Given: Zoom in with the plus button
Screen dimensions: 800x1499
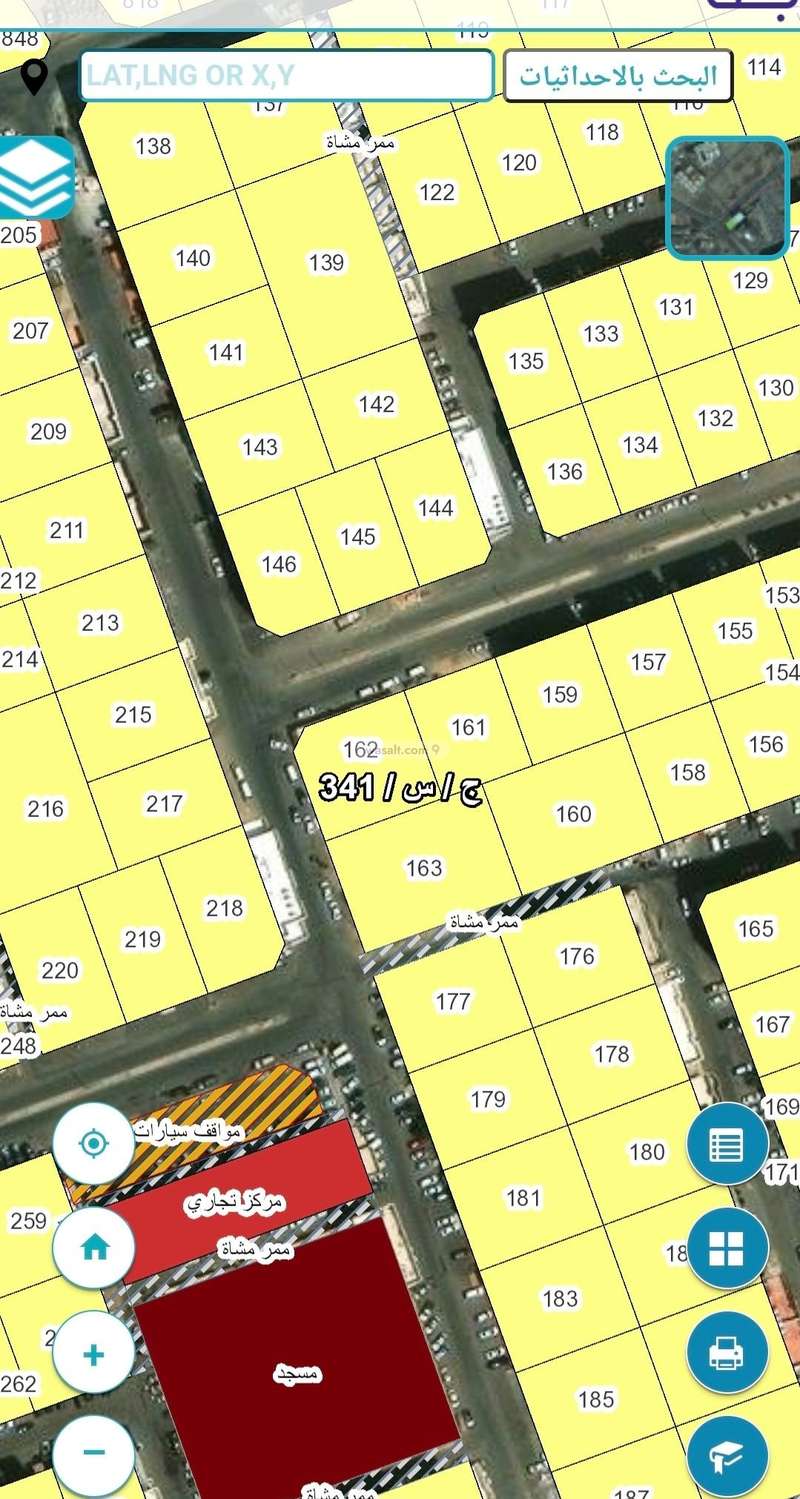Looking at the screenshot, I should (93, 1355).
